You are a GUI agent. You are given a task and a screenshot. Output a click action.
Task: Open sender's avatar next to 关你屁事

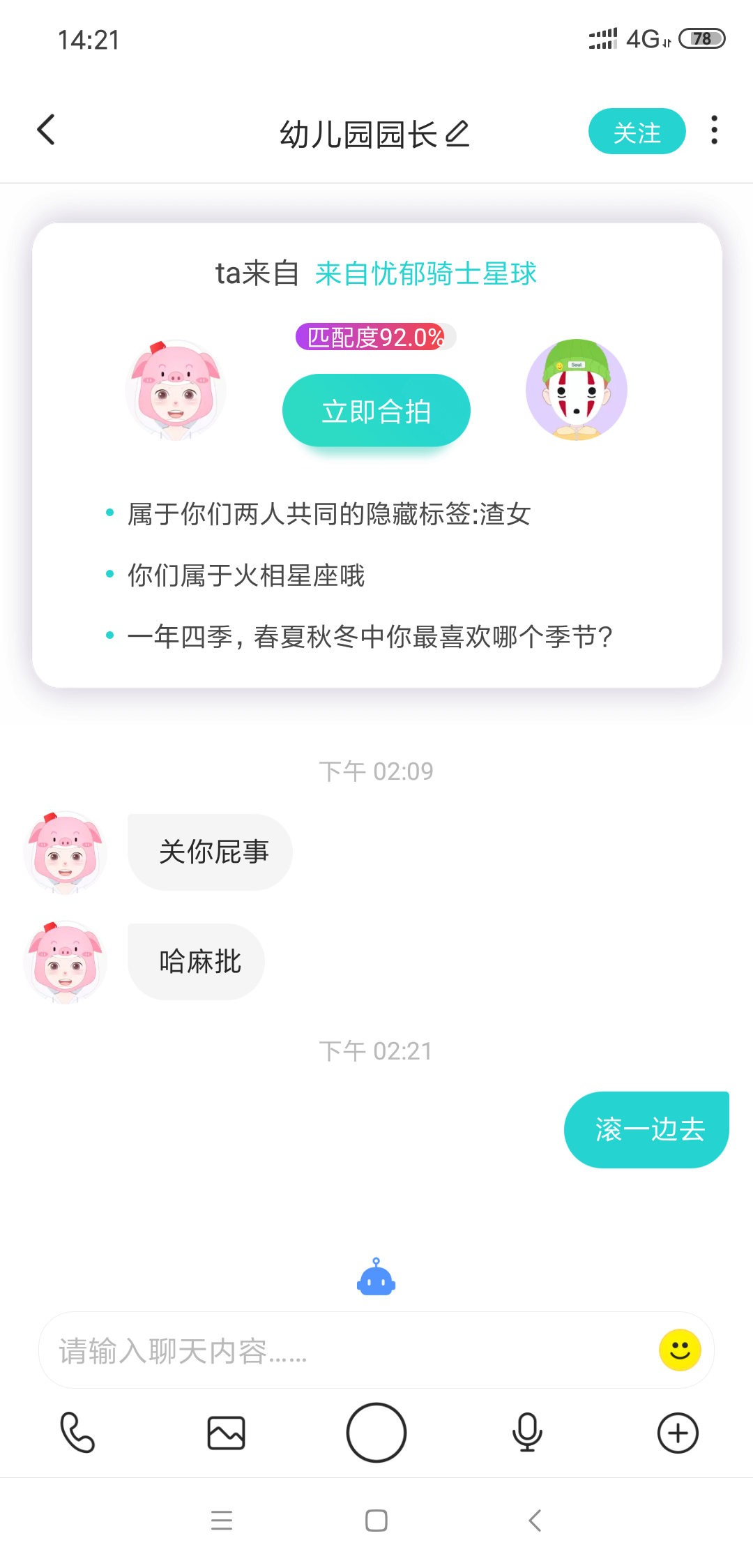coord(65,852)
